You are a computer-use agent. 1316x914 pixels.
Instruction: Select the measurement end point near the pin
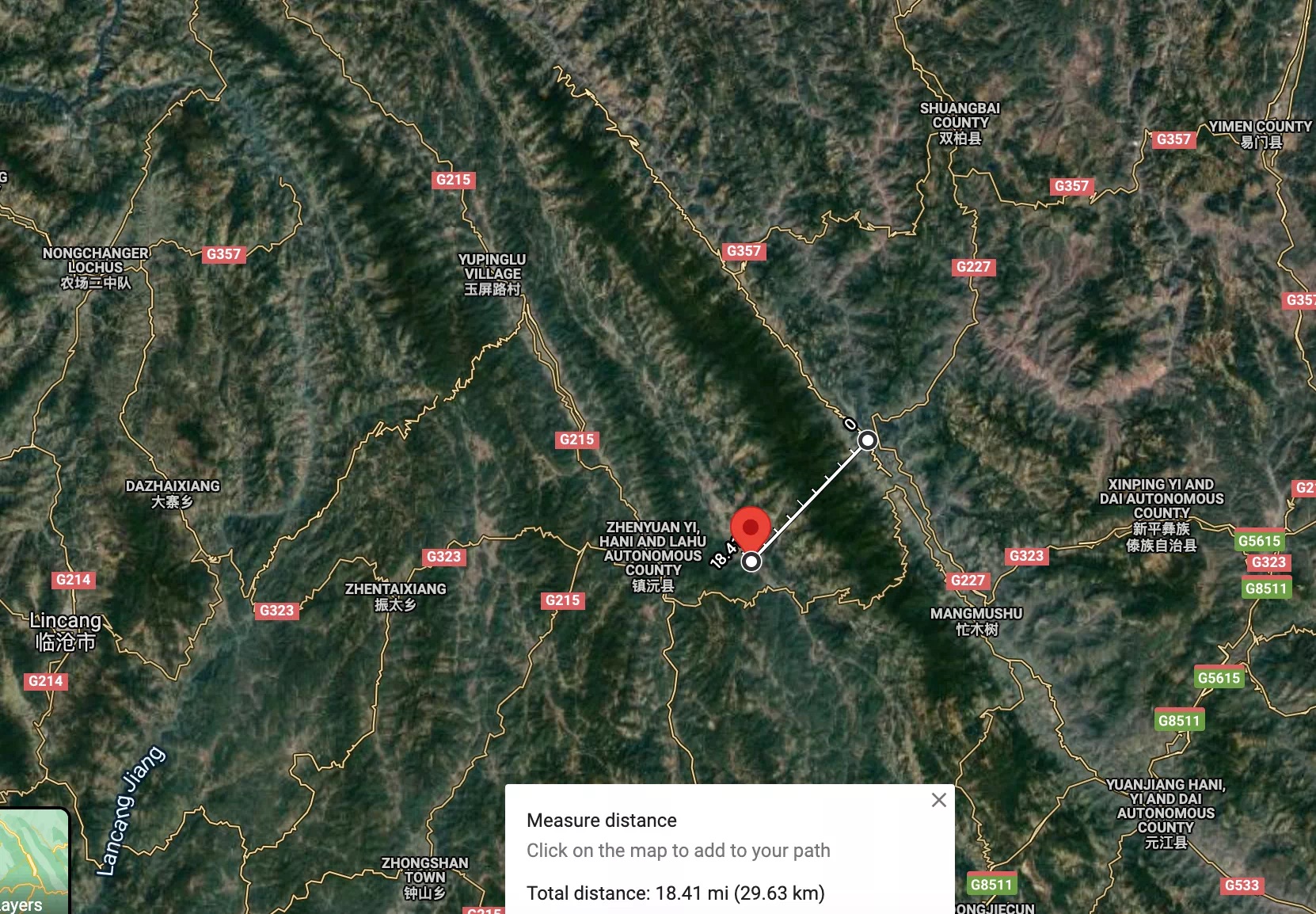tap(751, 562)
